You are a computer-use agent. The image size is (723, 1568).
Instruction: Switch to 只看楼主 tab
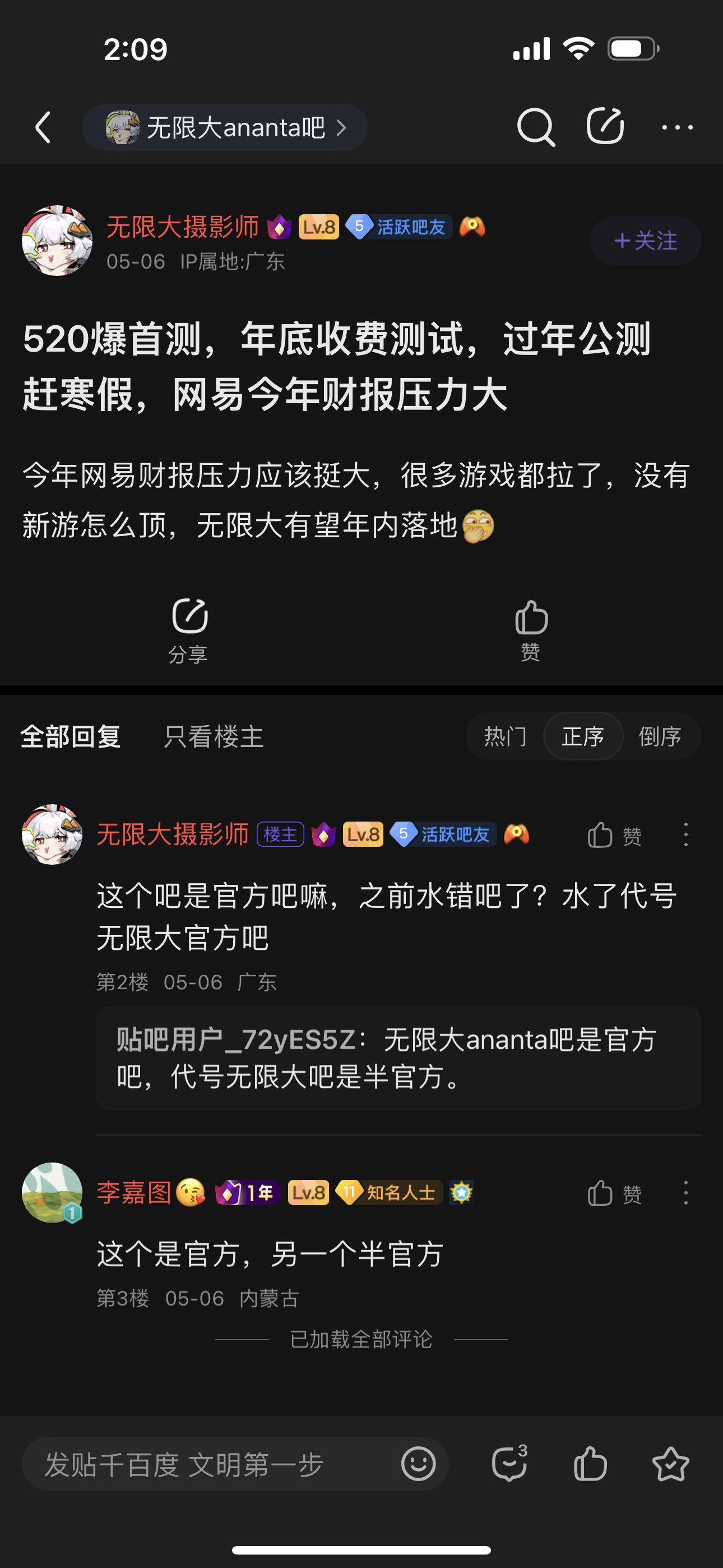214,736
